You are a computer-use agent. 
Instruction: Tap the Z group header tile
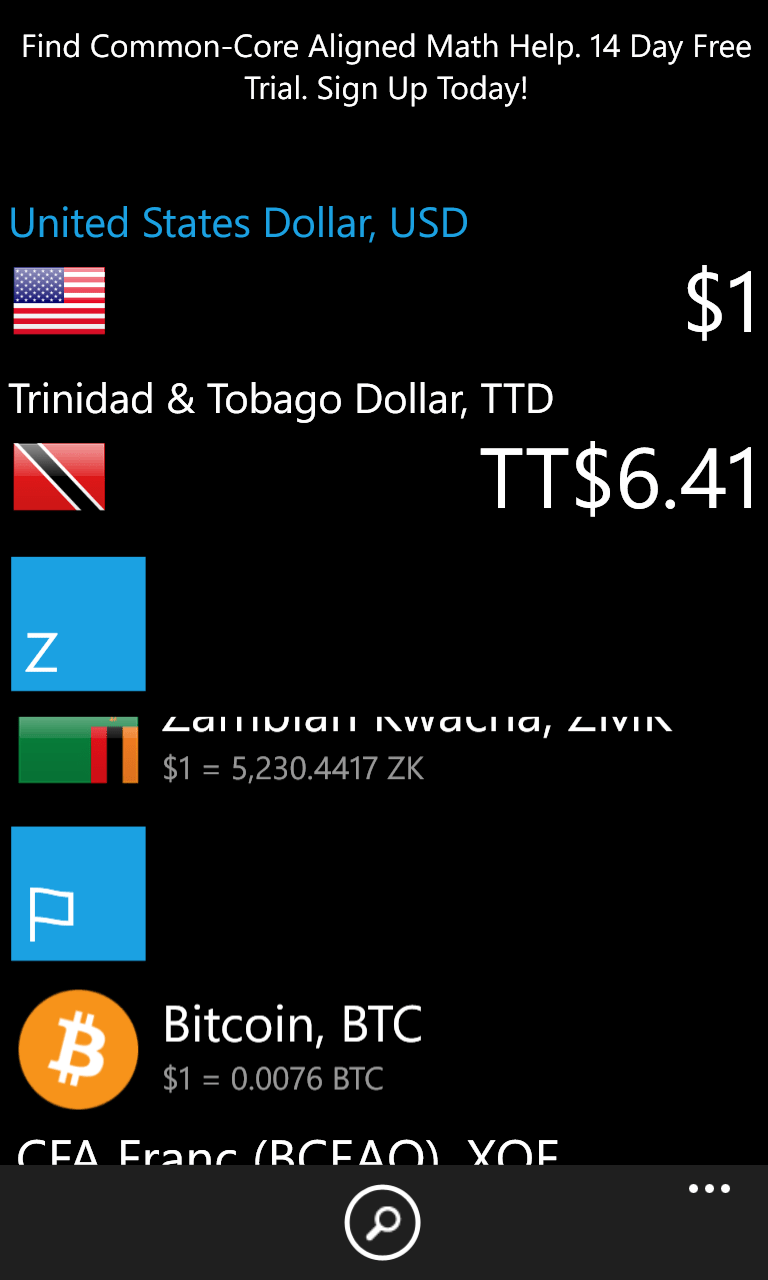(78, 624)
